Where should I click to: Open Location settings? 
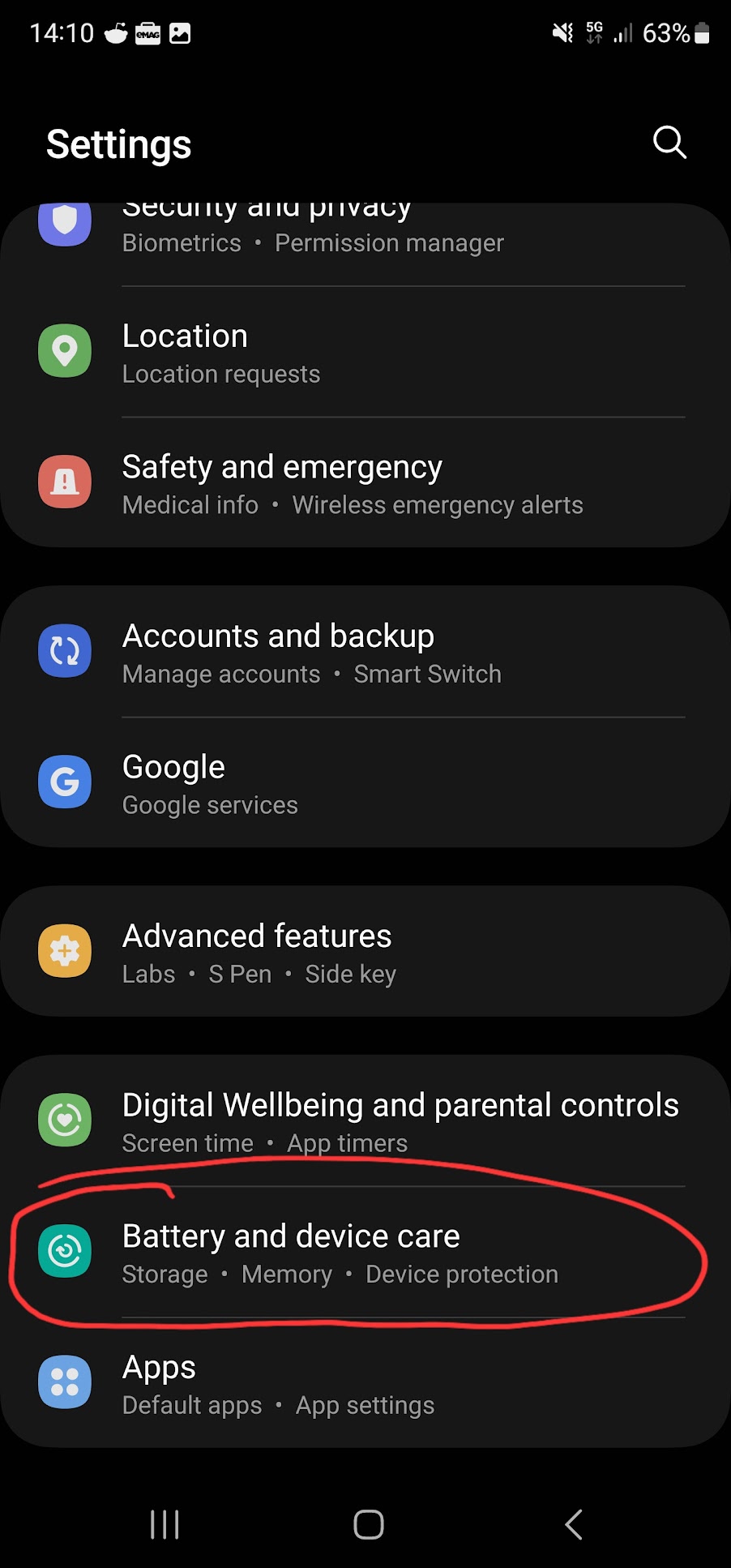[x=365, y=352]
